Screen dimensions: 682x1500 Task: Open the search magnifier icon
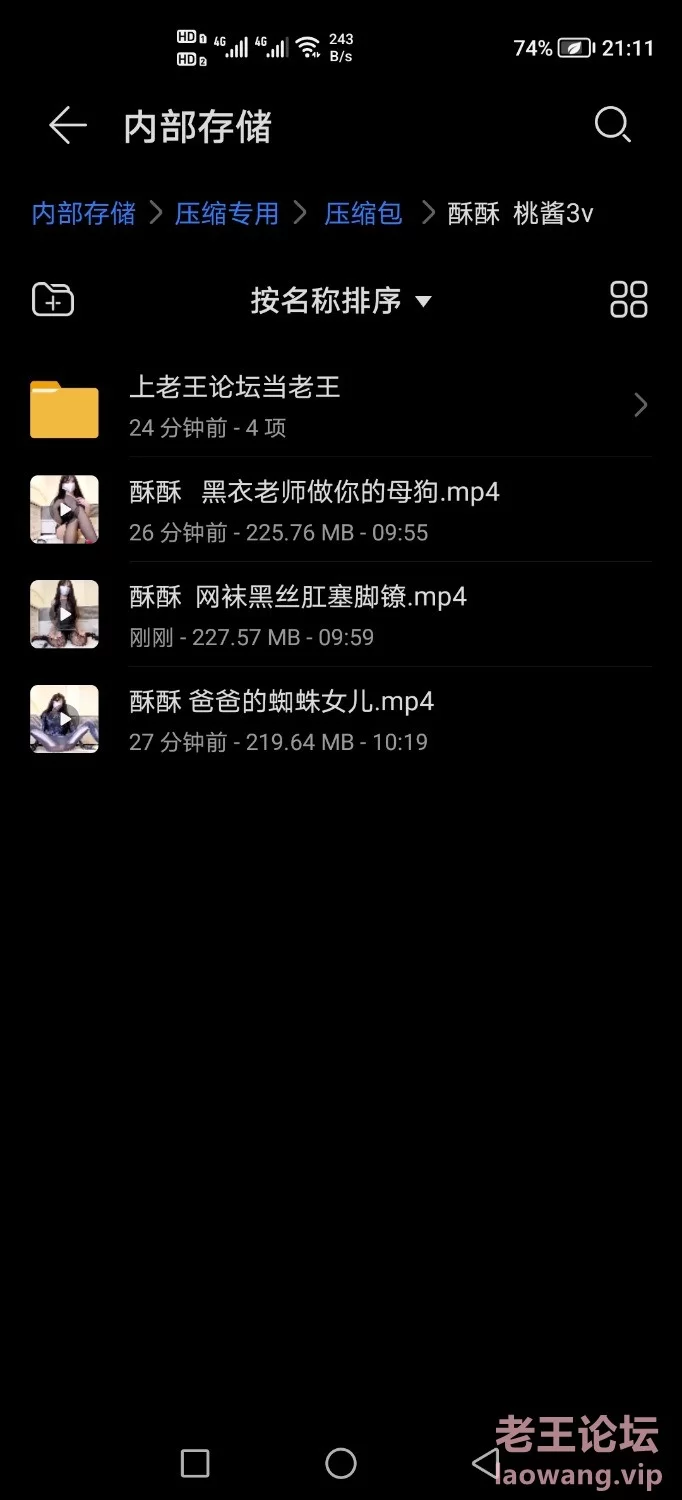click(612, 126)
